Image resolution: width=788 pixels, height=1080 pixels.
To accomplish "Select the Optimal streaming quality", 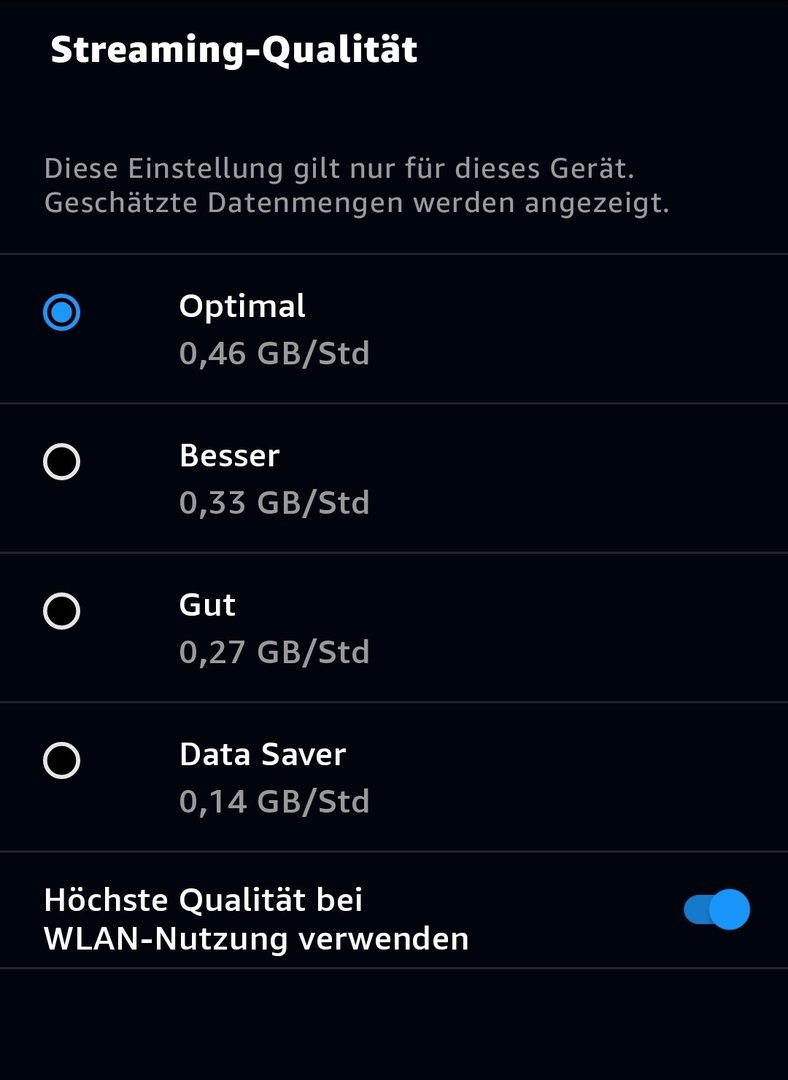I will pyautogui.click(x=62, y=312).
